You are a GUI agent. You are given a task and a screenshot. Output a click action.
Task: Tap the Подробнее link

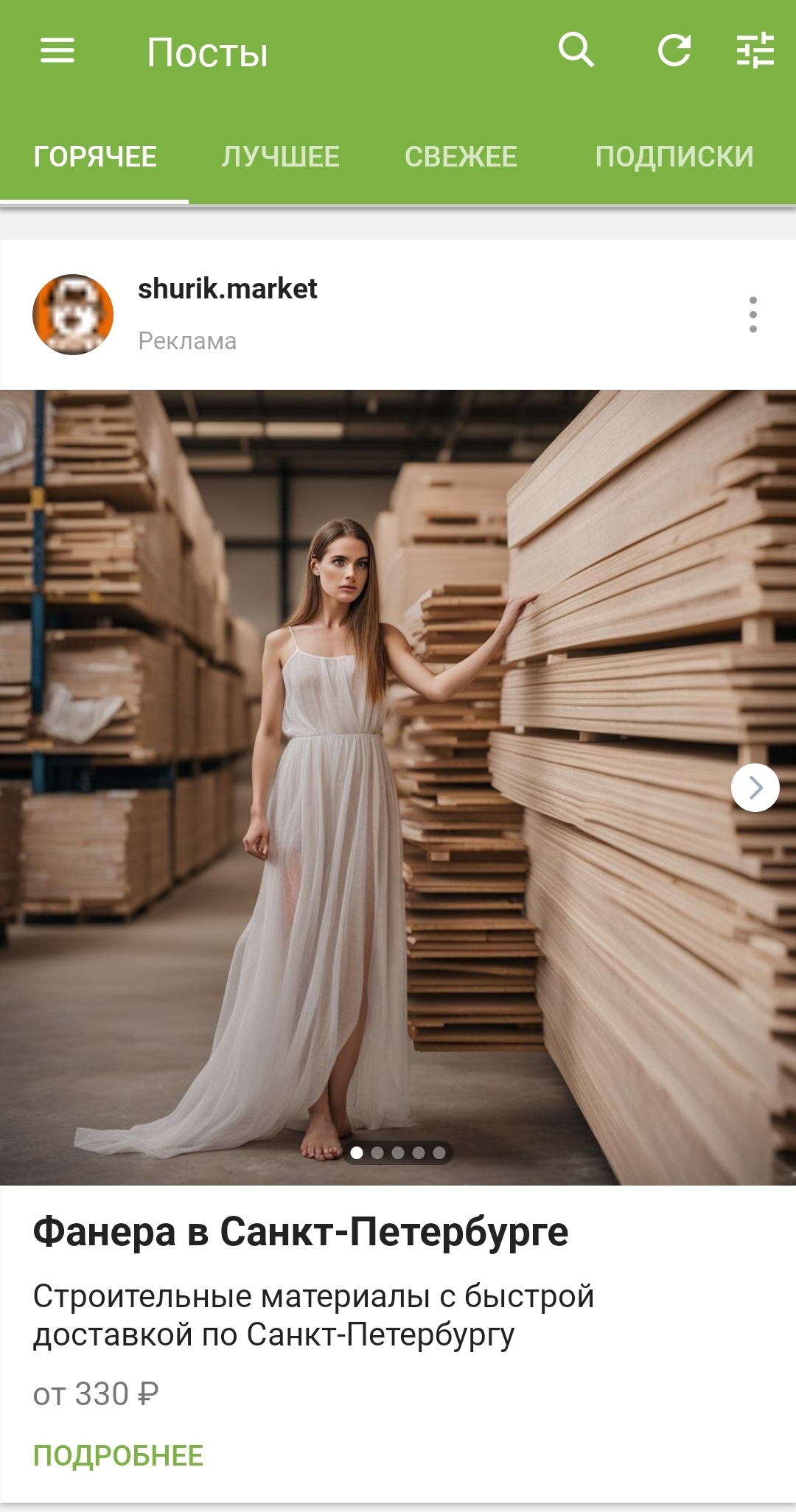(118, 1456)
